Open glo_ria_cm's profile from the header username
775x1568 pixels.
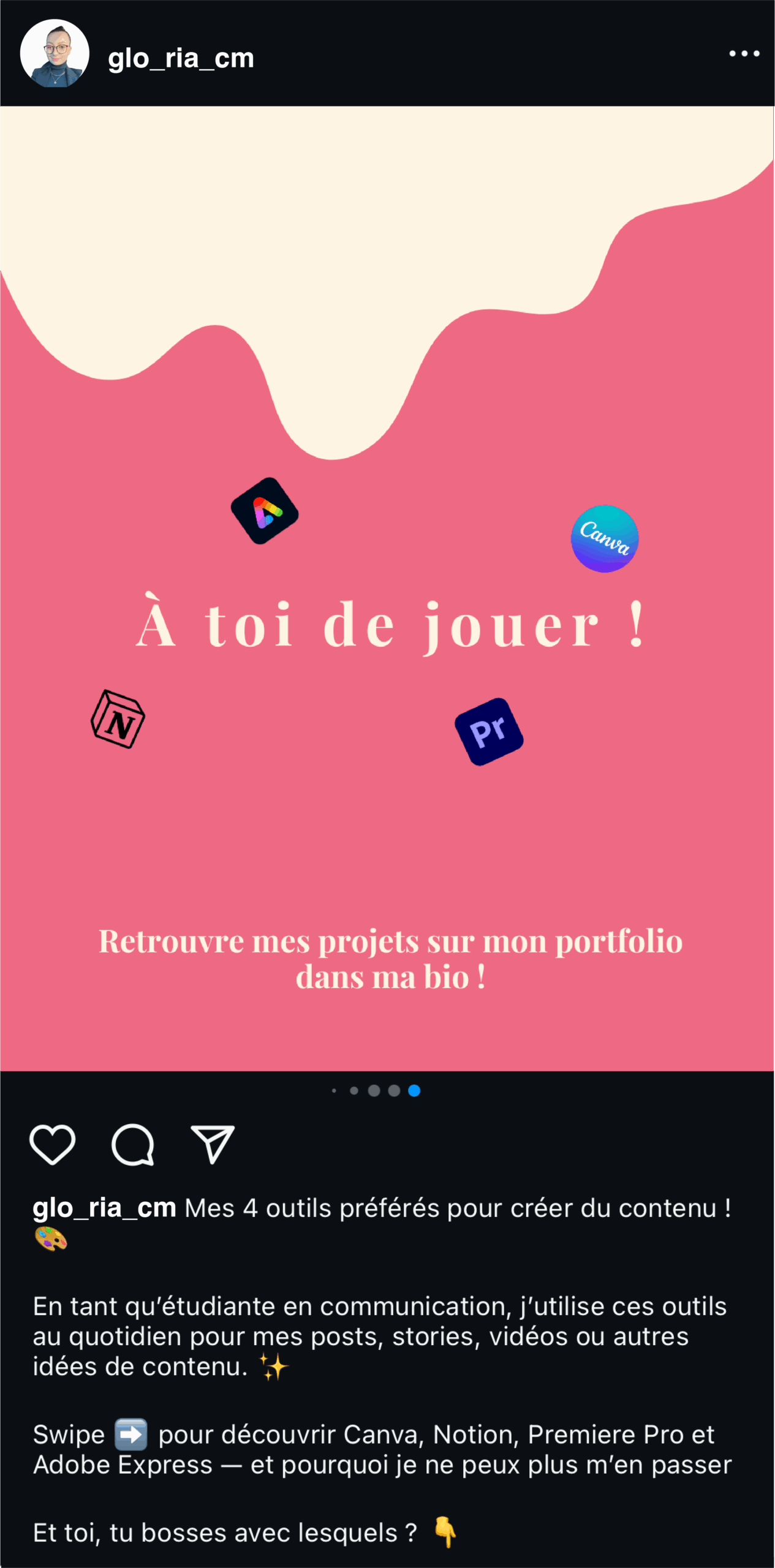click(x=180, y=58)
